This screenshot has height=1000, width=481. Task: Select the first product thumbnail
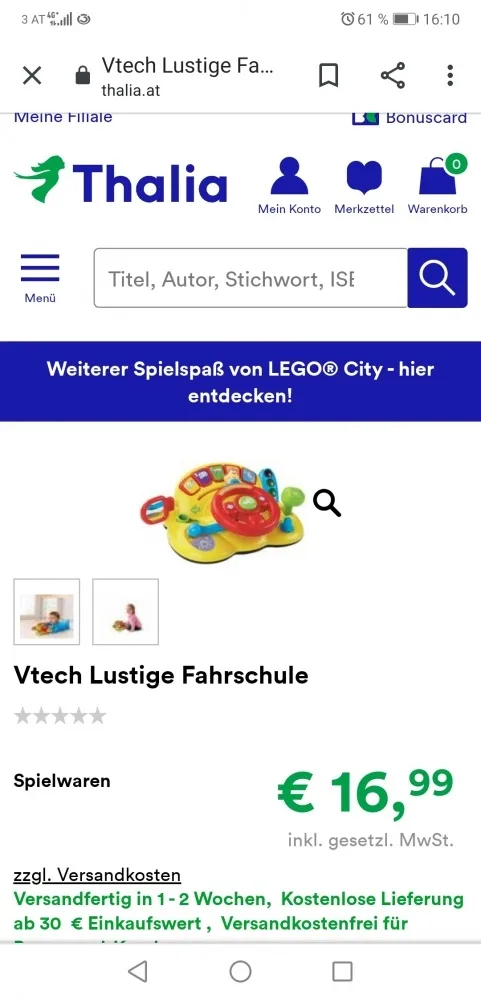[47, 612]
